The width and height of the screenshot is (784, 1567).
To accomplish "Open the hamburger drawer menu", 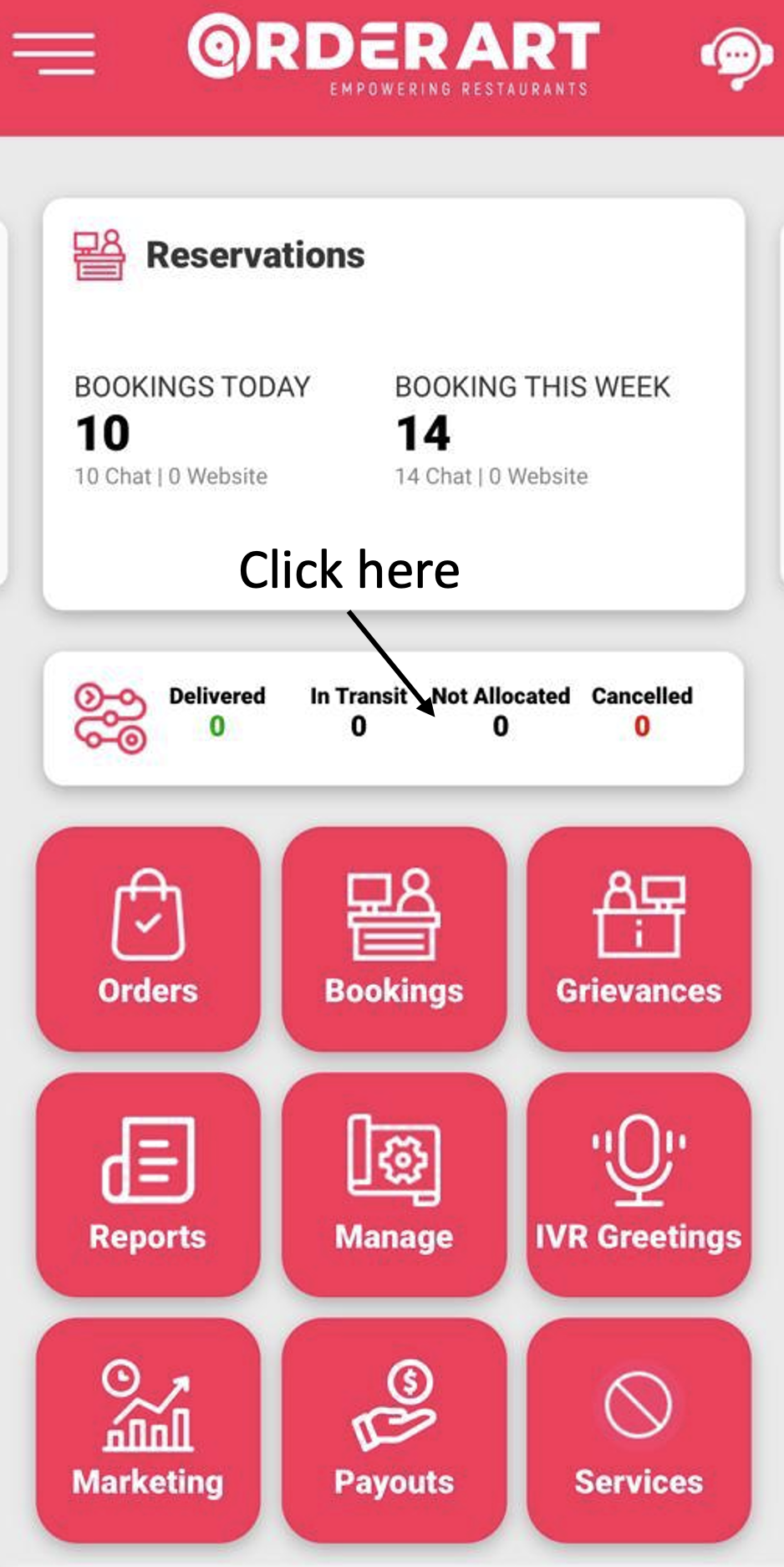I will pyautogui.click(x=54, y=54).
